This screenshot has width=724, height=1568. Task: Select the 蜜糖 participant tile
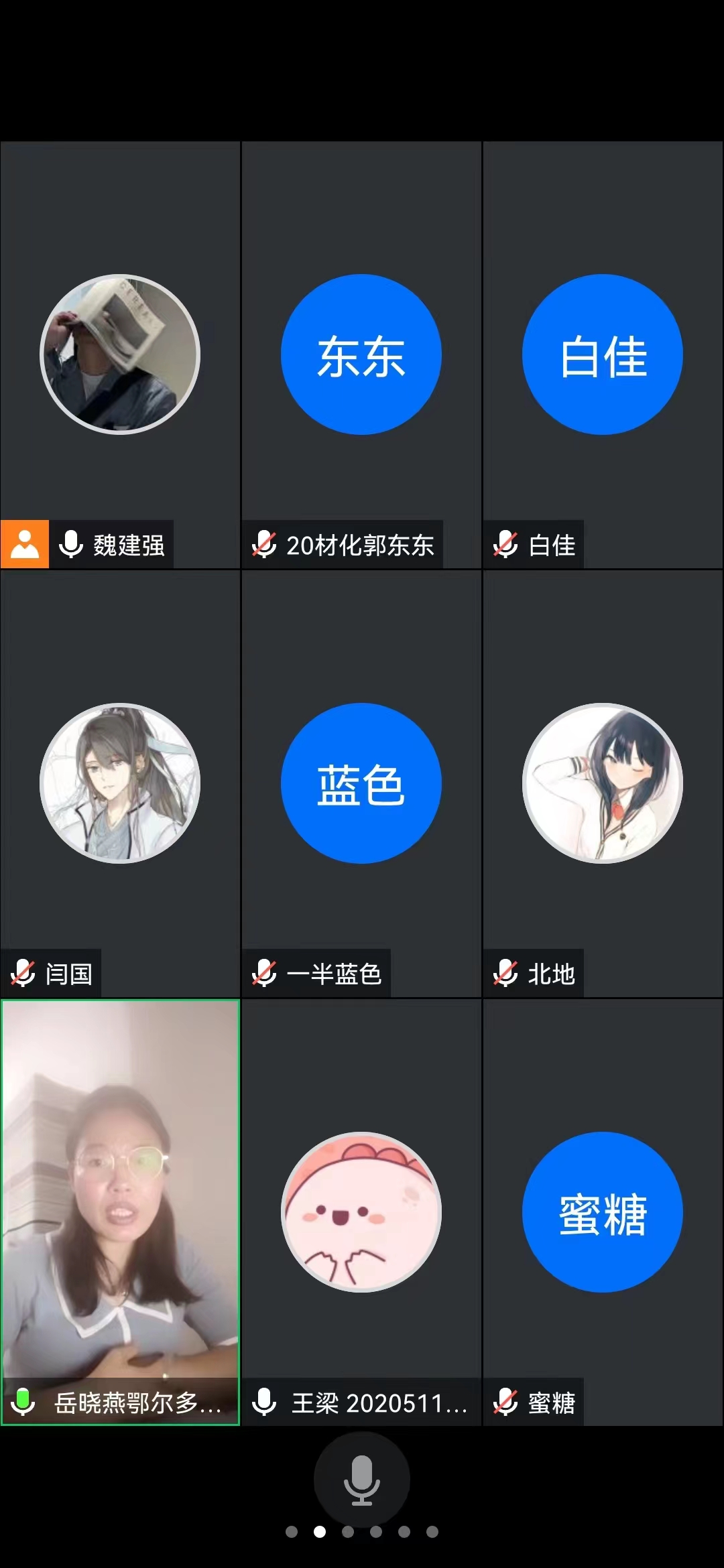[x=603, y=1212]
